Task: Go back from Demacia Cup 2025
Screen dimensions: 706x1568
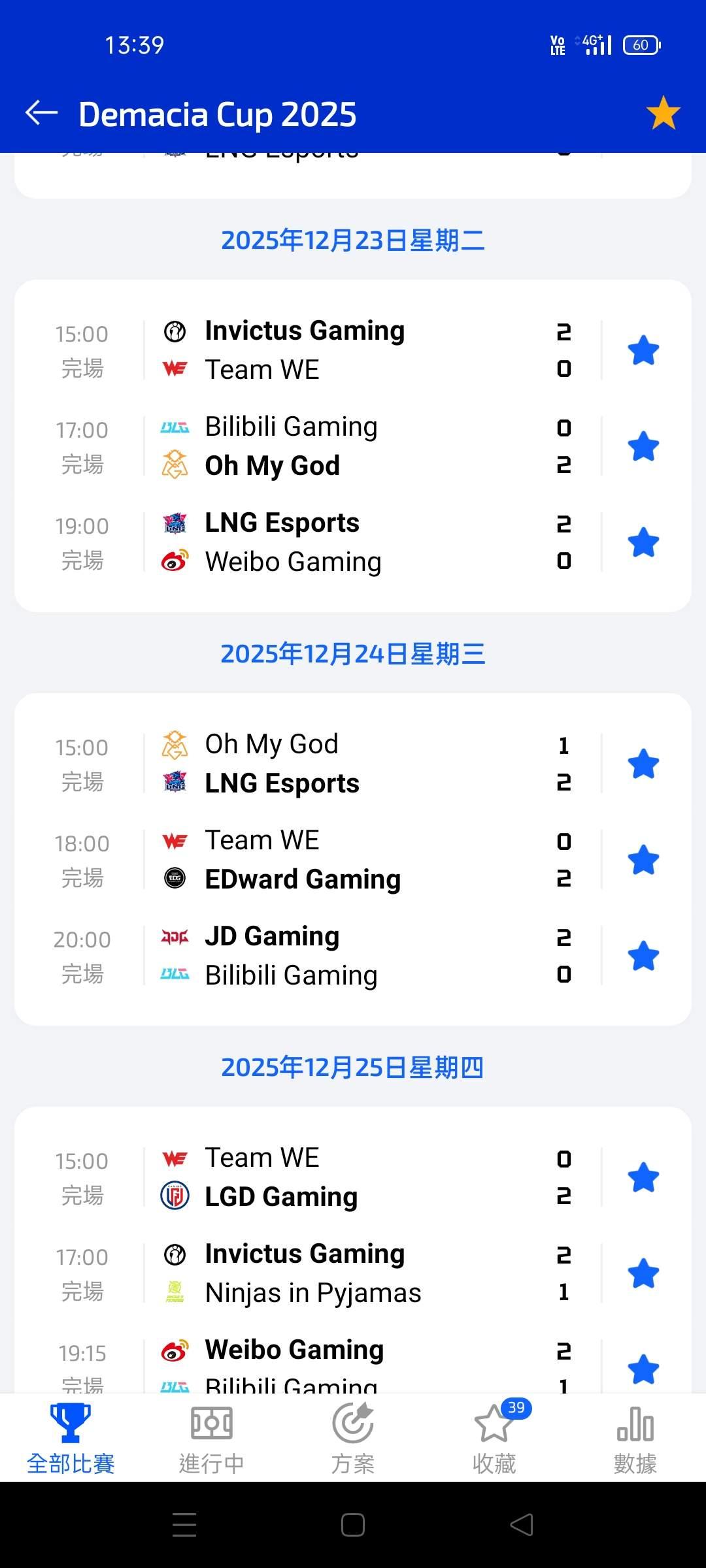Action: [x=42, y=113]
